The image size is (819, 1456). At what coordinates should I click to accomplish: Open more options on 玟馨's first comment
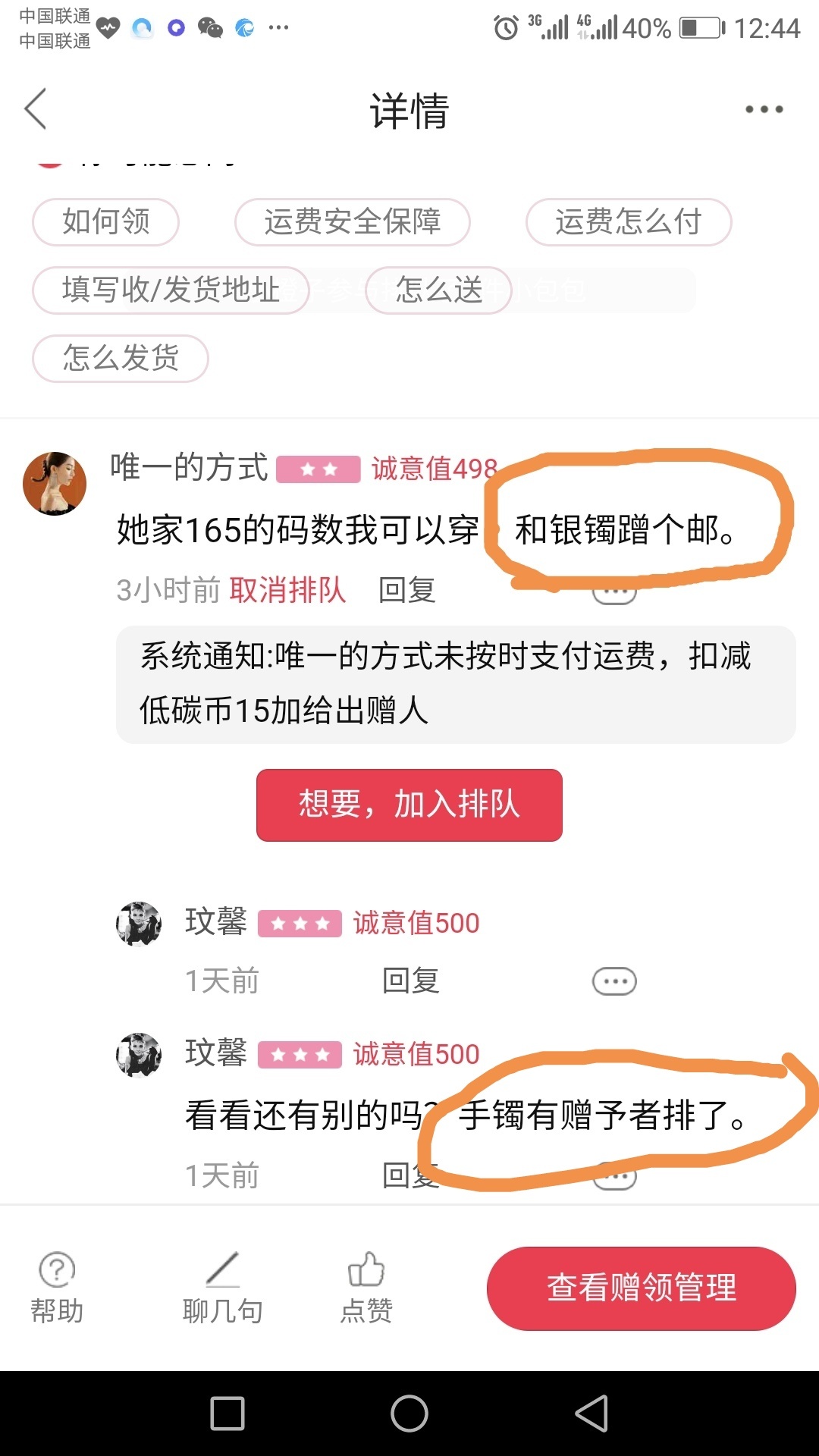pyautogui.click(x=613, y=981)
